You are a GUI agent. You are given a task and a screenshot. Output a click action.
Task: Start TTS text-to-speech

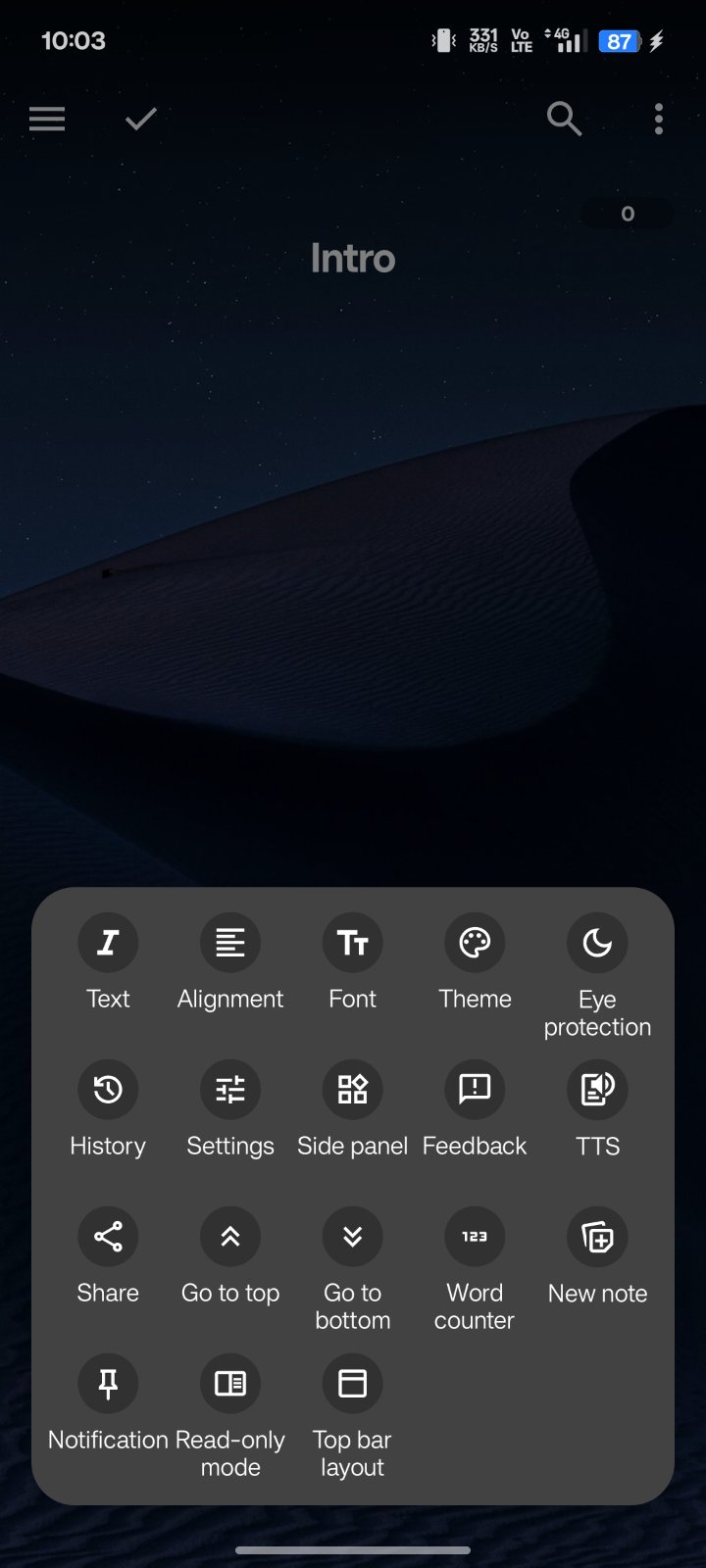pos(597,1090)
